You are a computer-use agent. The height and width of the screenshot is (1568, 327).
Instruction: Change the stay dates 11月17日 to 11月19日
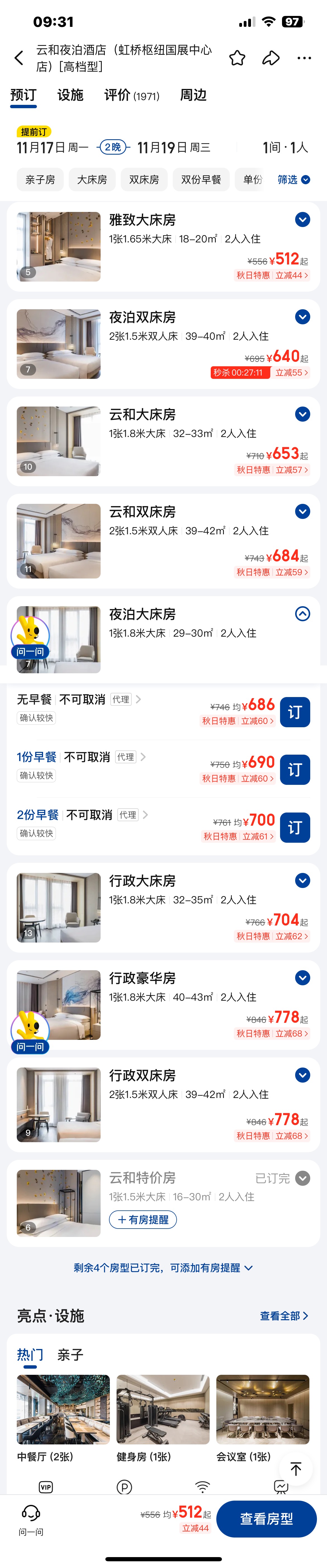click(114, 147)
